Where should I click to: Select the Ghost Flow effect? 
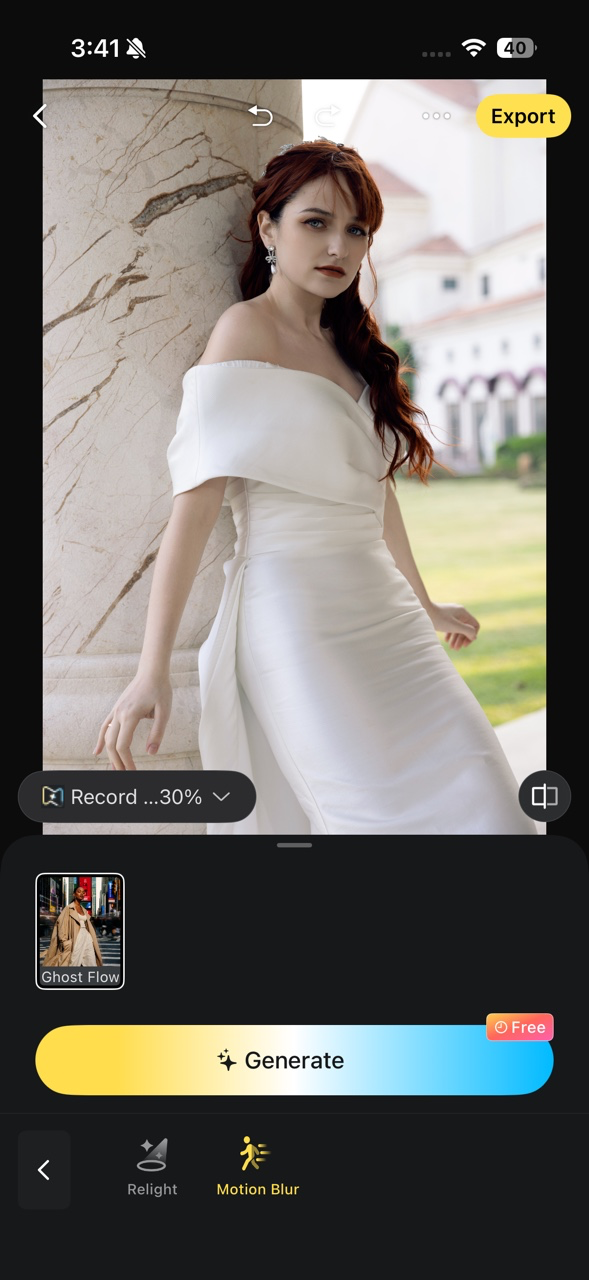pyautogui.click(x=80, y=931)
